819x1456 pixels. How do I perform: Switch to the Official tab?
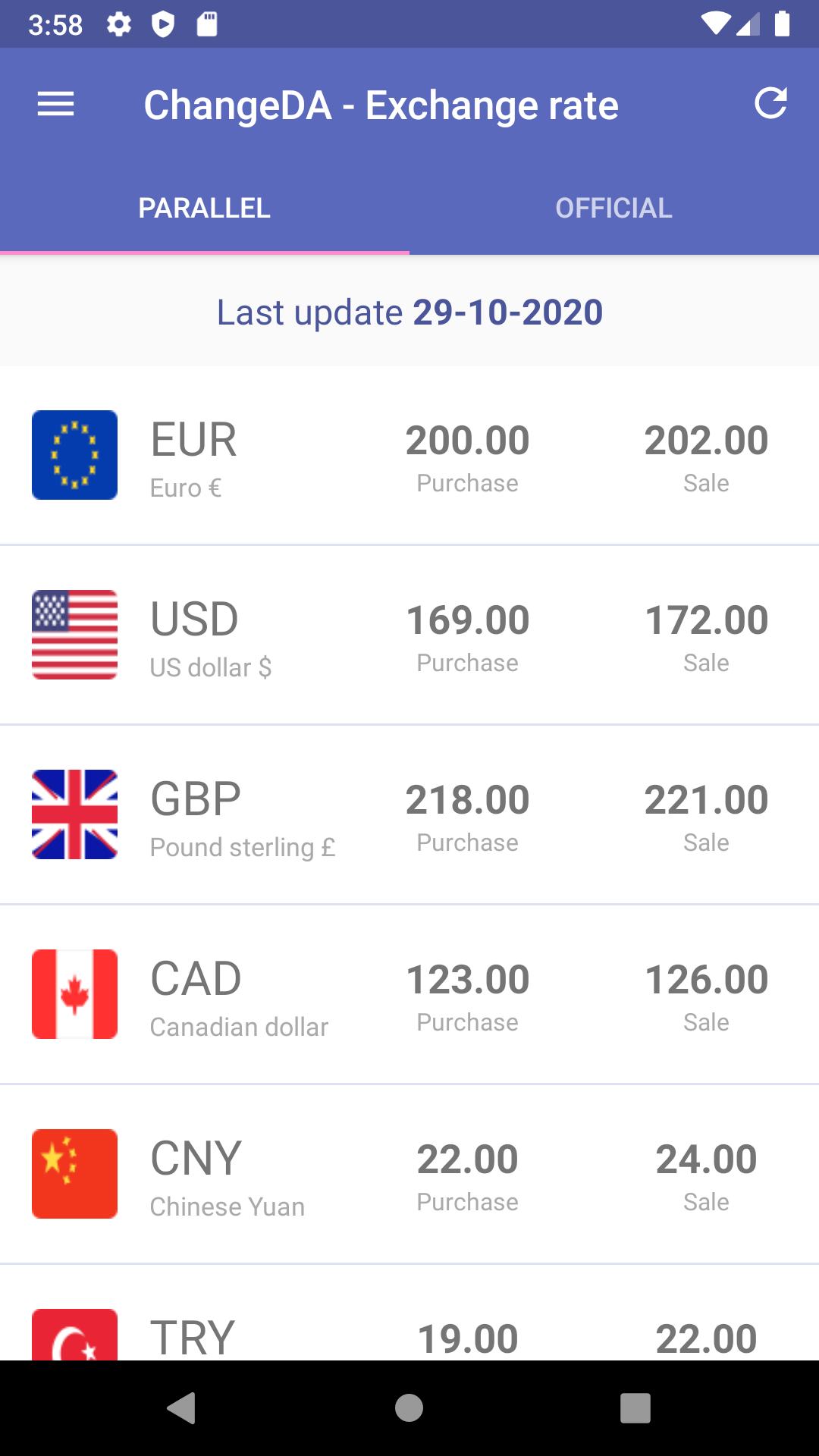pos(614,208)
